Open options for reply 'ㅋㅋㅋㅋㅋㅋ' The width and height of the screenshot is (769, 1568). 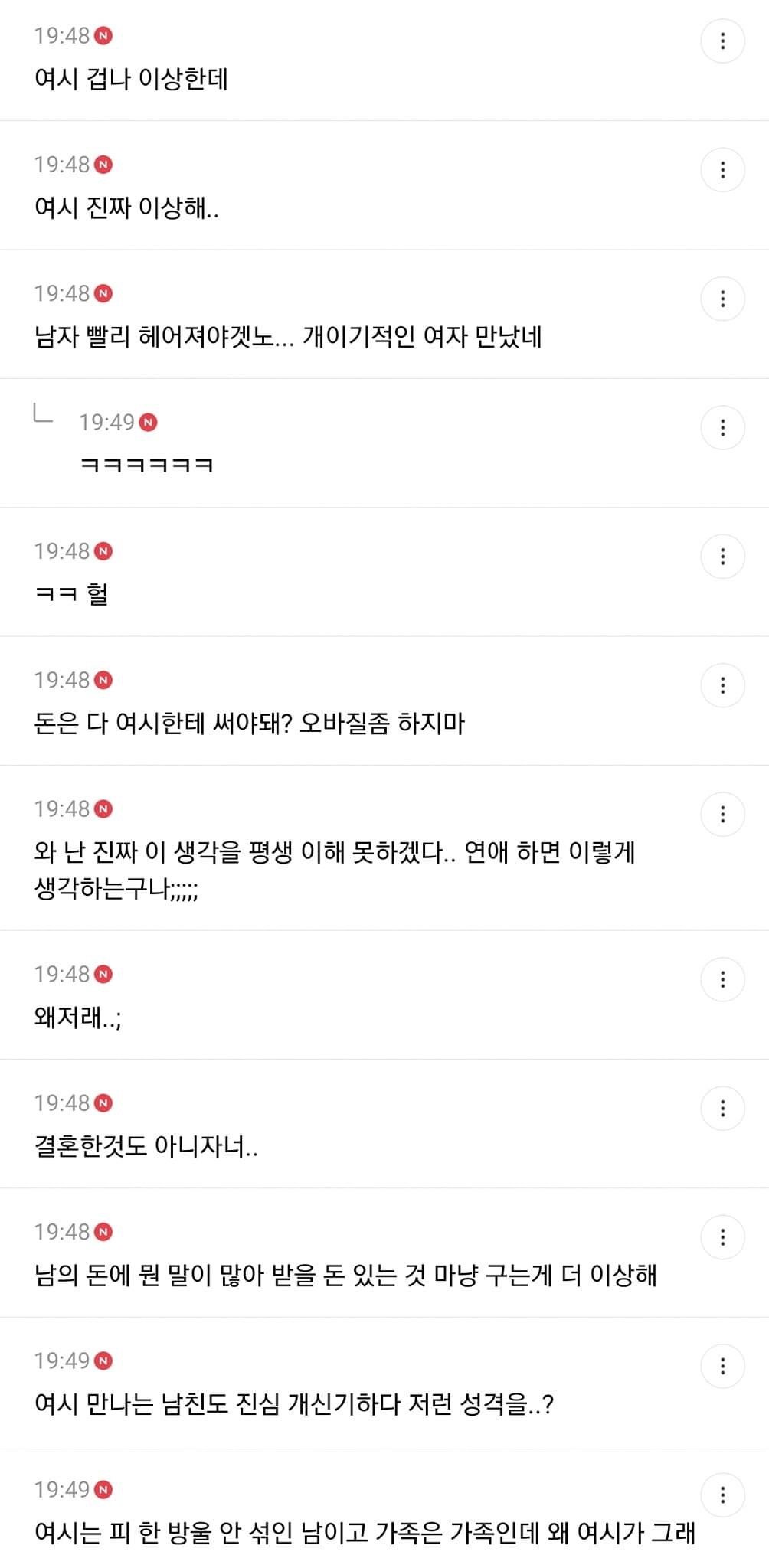tap(722, 427)
